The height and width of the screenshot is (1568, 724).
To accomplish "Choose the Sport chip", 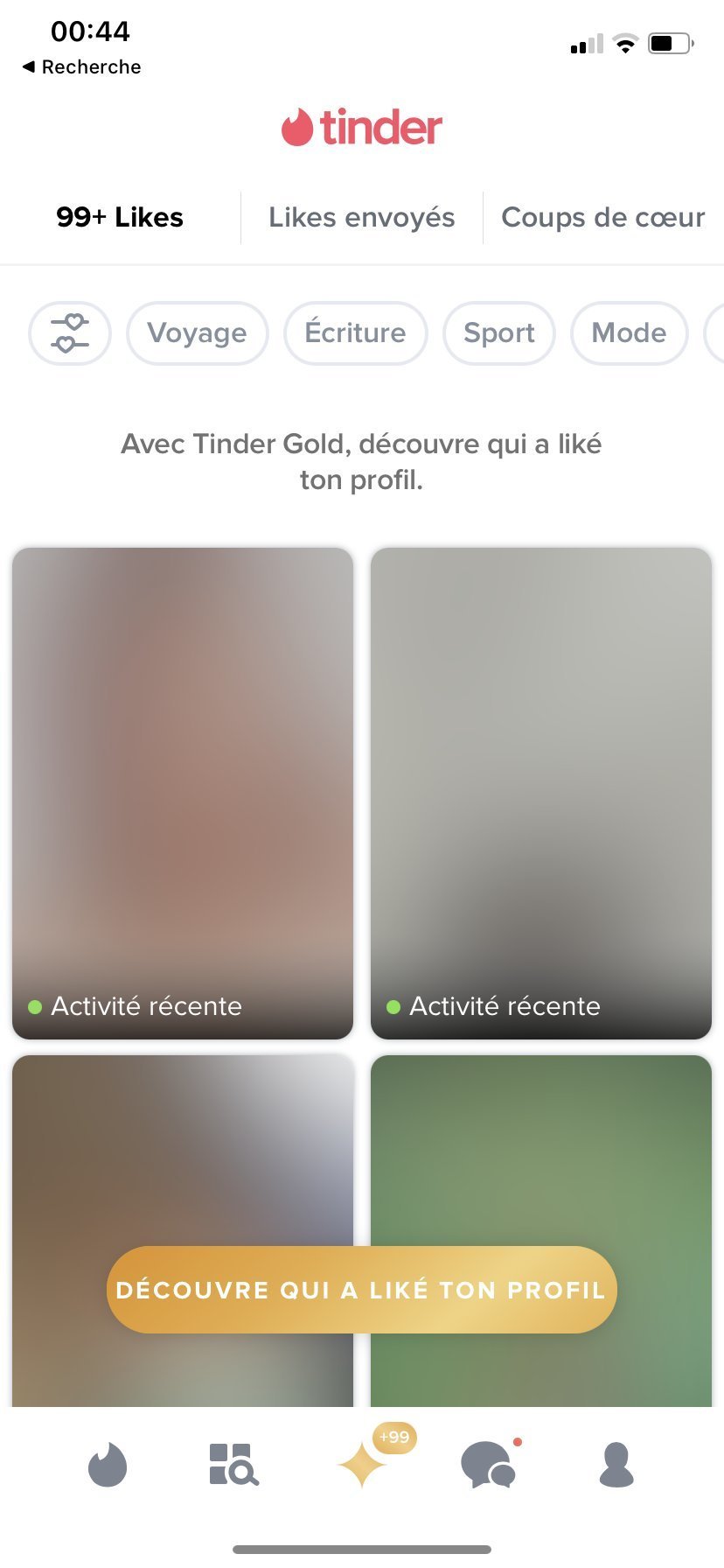I will pos(499,333).
